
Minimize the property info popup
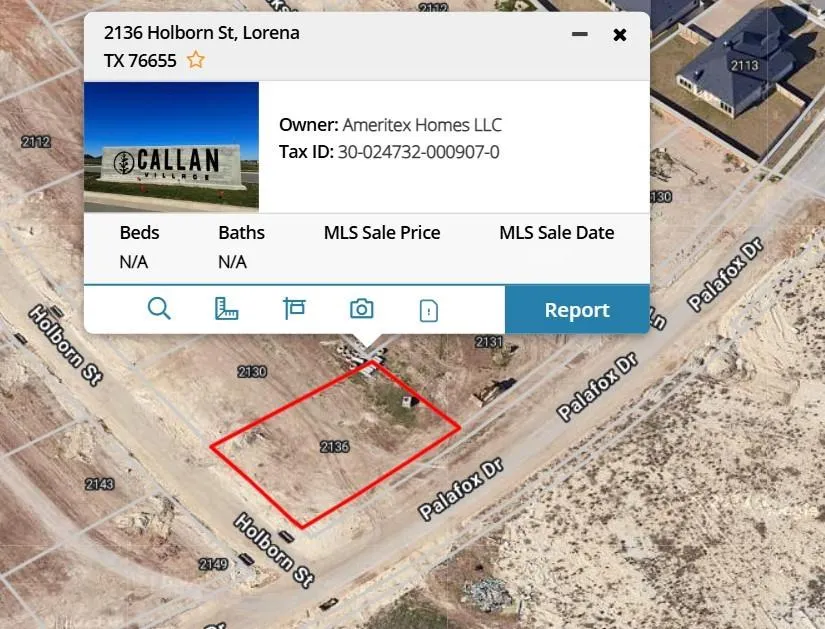click(x=579, y=34)
